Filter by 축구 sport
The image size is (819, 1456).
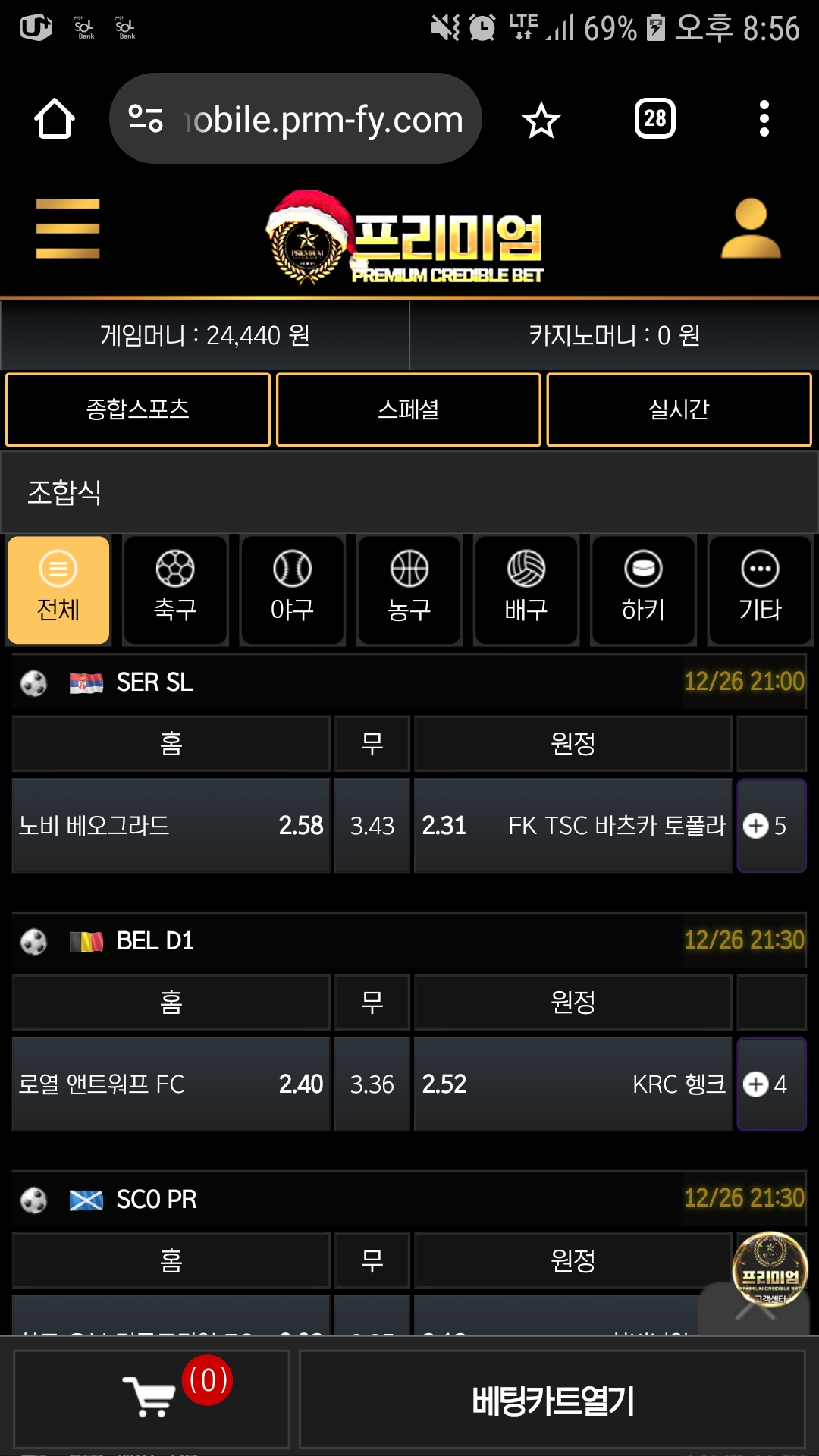[x=175, y=590]
